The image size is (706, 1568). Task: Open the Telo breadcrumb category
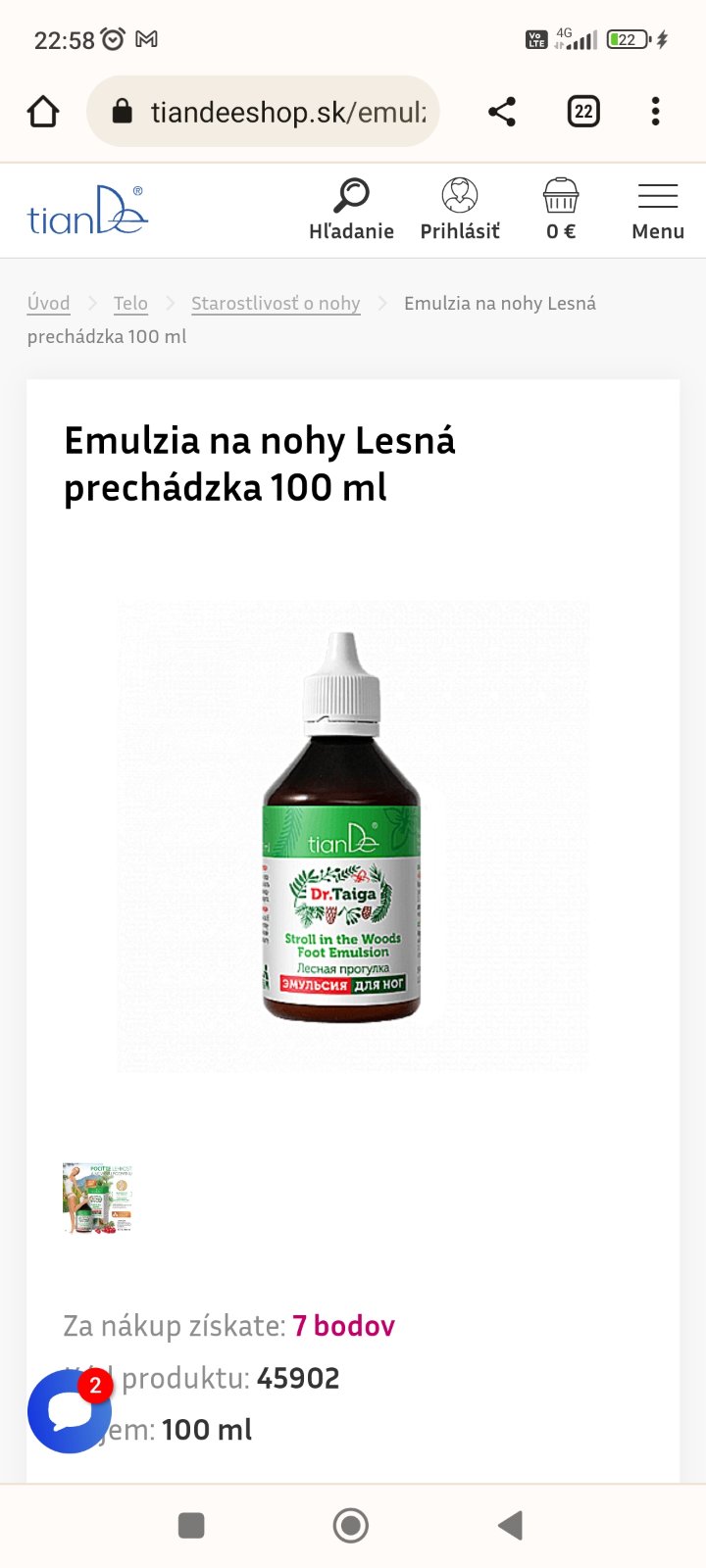pos(130,303)
